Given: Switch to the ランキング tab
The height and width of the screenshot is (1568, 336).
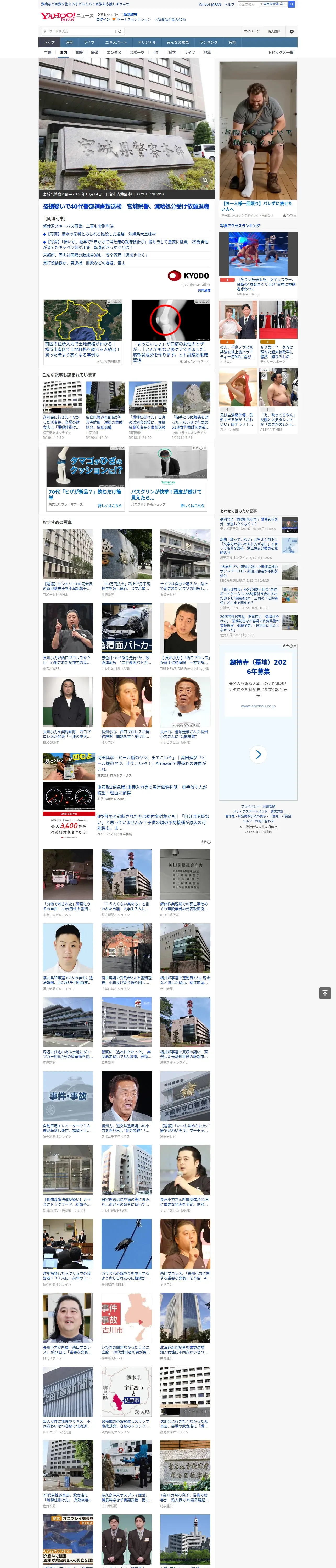Looking at the screenshot, I should [209, 42].
